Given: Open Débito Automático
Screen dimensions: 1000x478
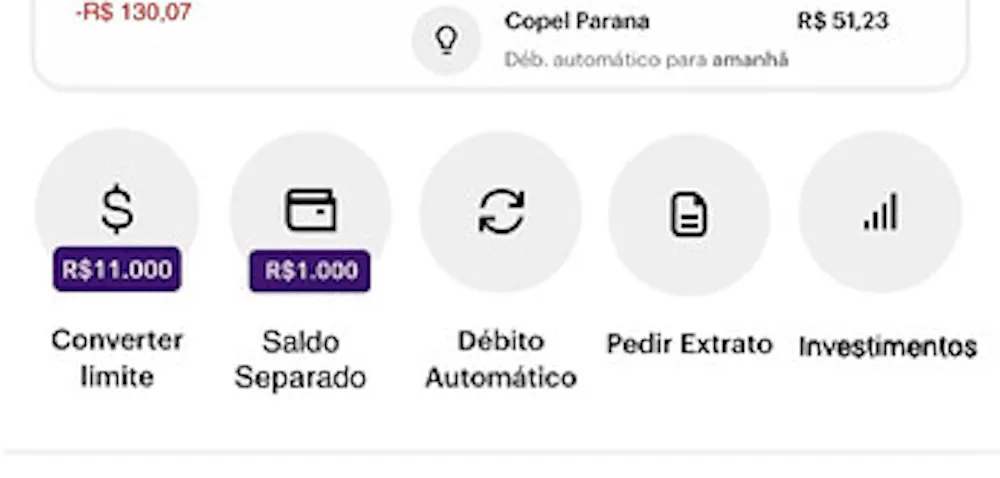Looking at the screenshot, I should tap(500, 212).
